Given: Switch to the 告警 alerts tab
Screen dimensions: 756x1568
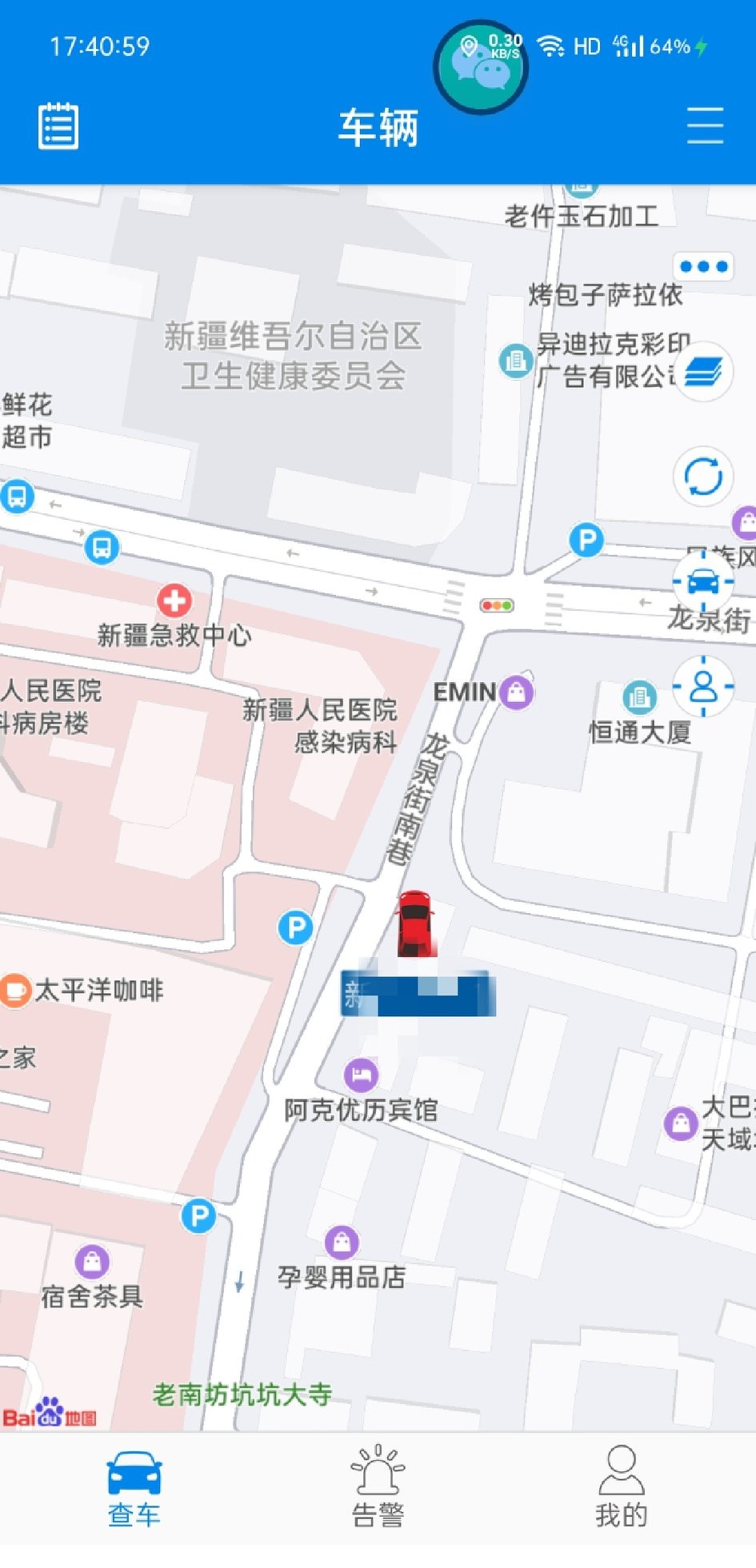Looking at the screenshot, I should (378, 1489).
